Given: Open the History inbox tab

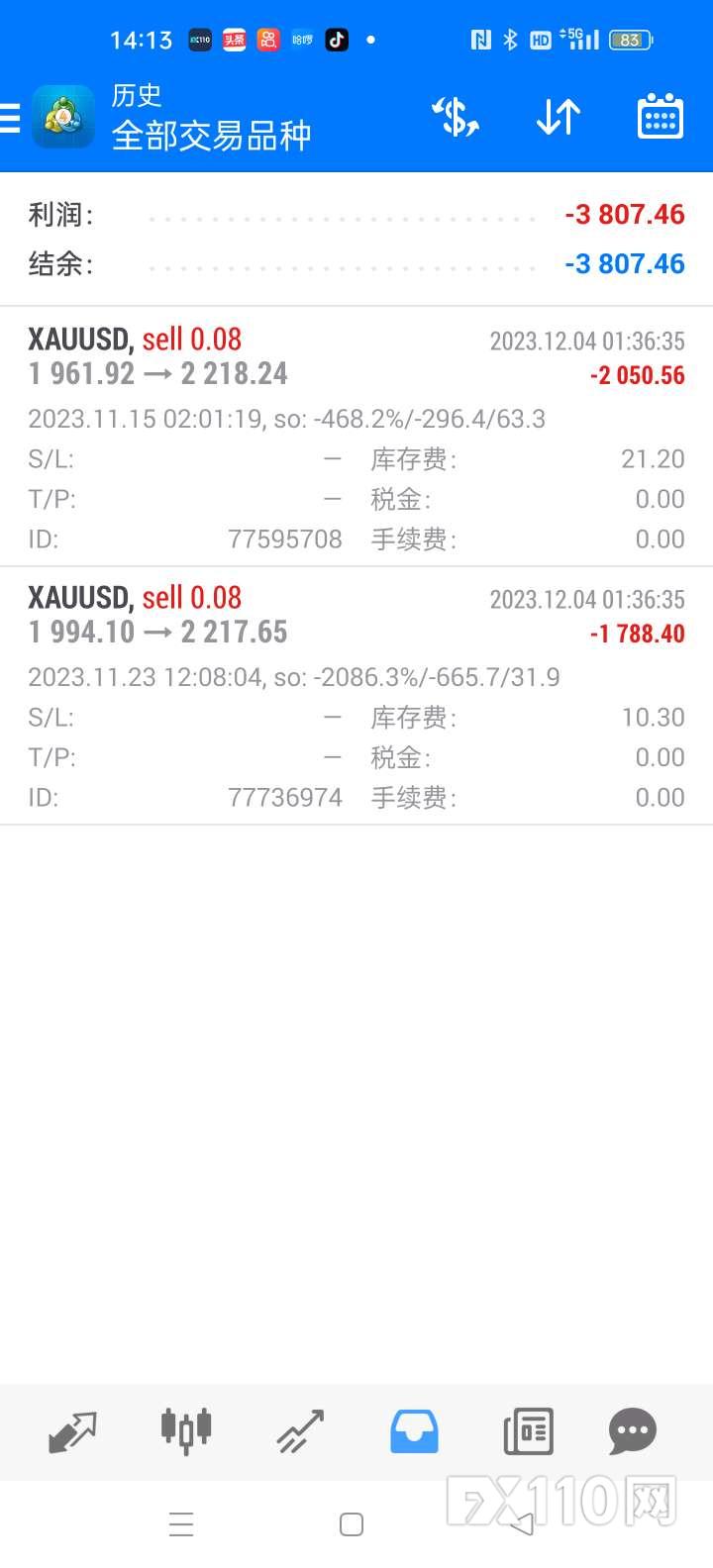Looking at the screenshot, I should [x=414, y=1431].
